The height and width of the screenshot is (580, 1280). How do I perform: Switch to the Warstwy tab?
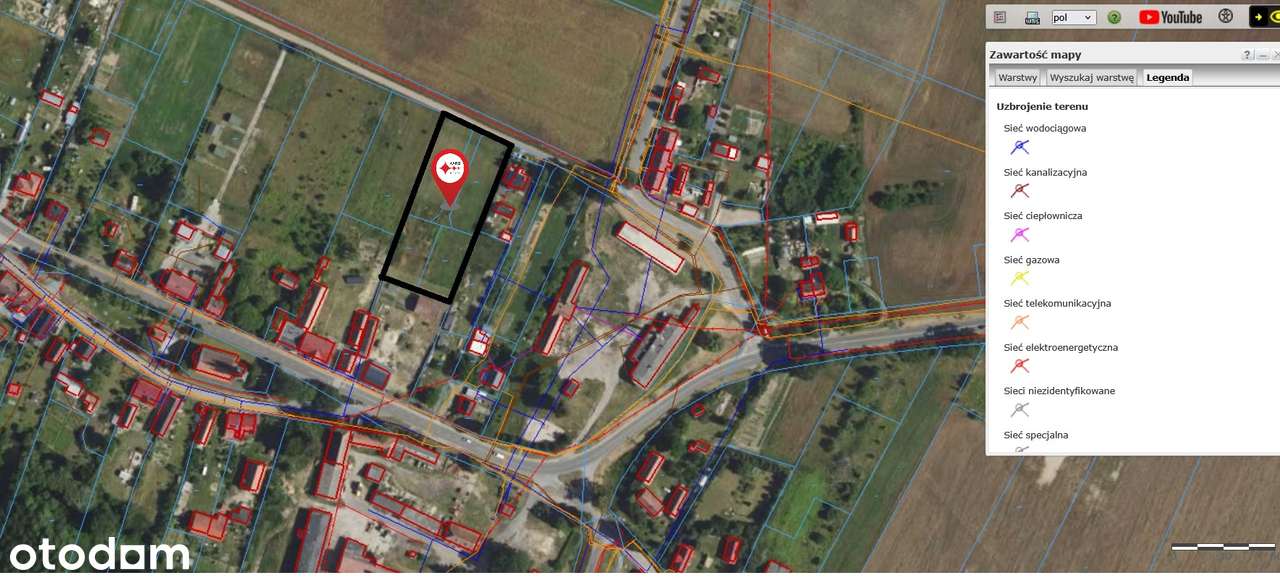click(x=1018, y=77)
